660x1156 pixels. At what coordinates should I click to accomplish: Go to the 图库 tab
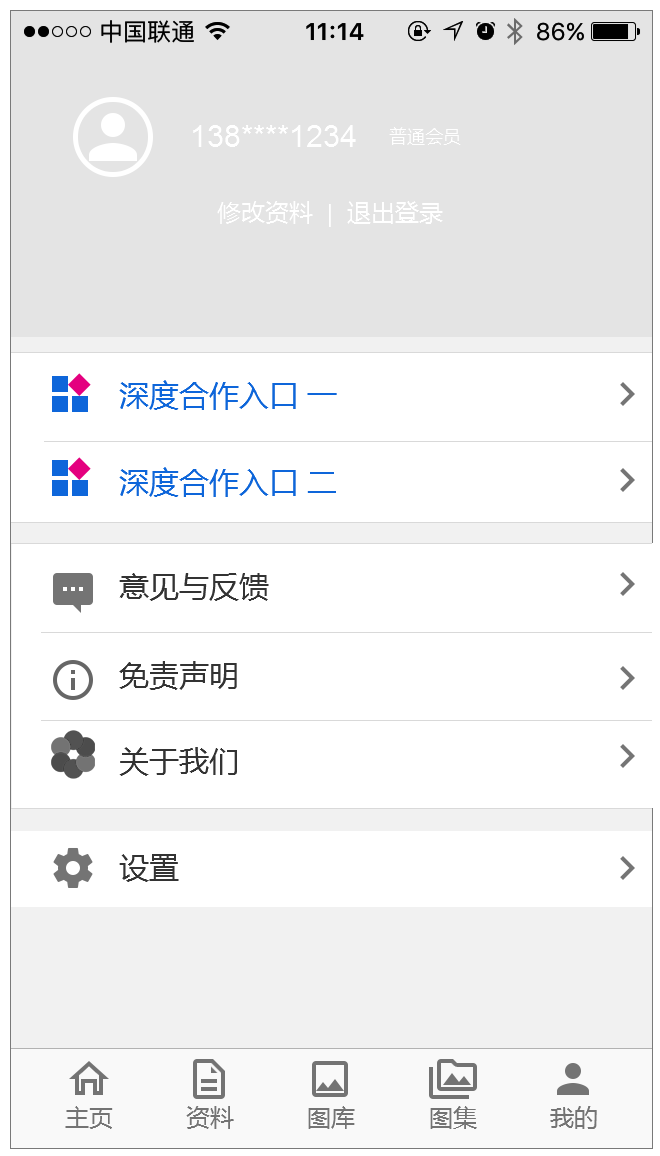(x=331, y=1097)
